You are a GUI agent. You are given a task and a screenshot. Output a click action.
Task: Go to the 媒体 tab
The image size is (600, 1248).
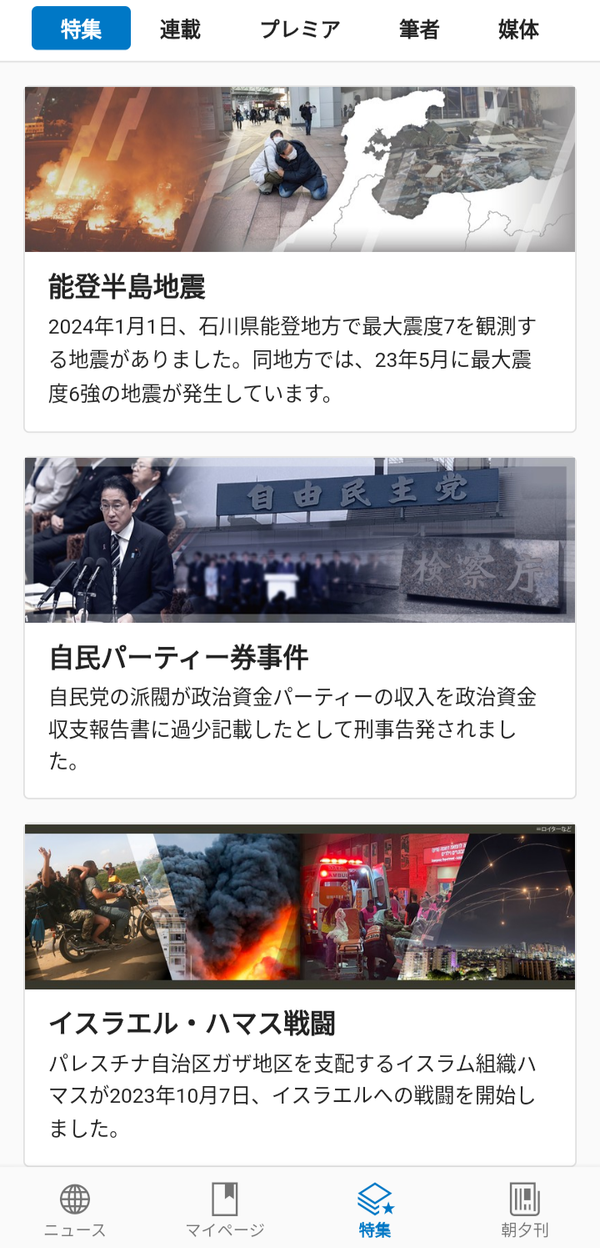518,29
